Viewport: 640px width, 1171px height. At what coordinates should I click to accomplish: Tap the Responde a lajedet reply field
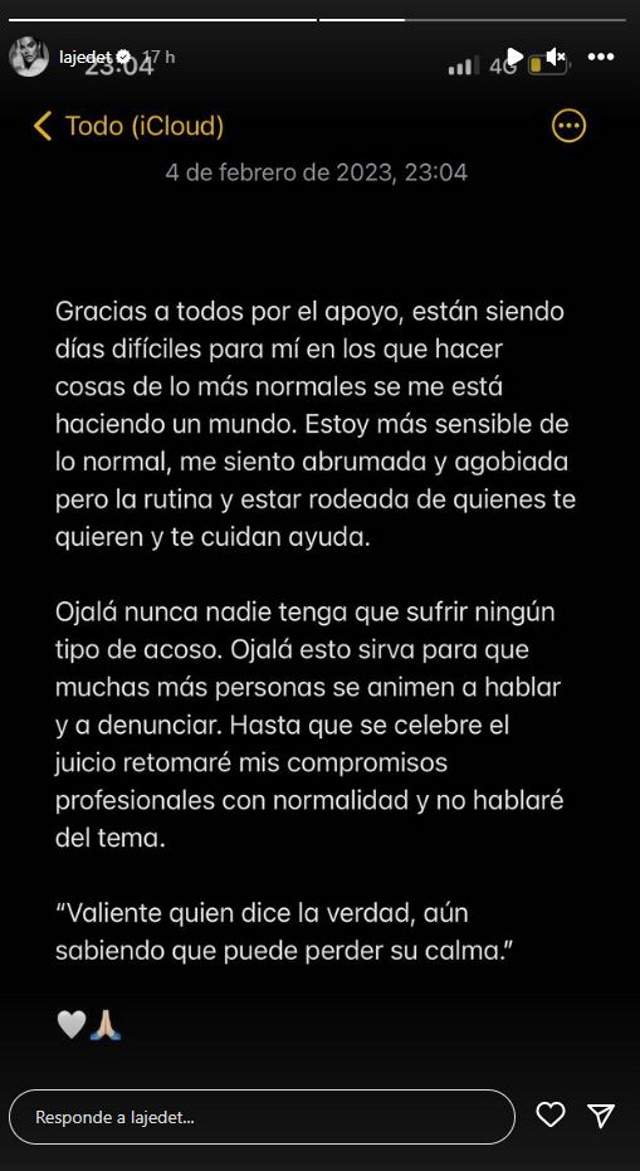pos(262,1117)
